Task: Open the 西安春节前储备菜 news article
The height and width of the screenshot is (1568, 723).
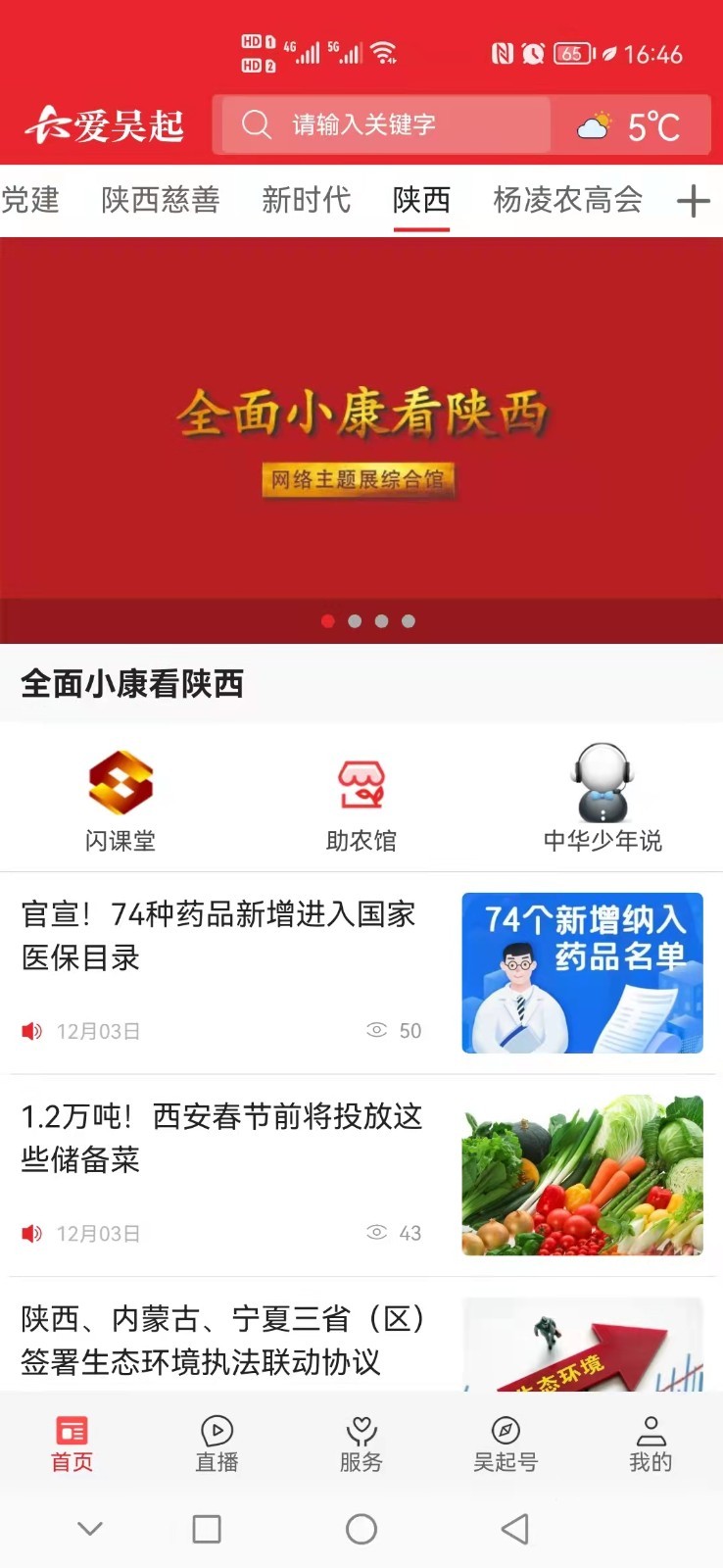Action: point(221,1138)
